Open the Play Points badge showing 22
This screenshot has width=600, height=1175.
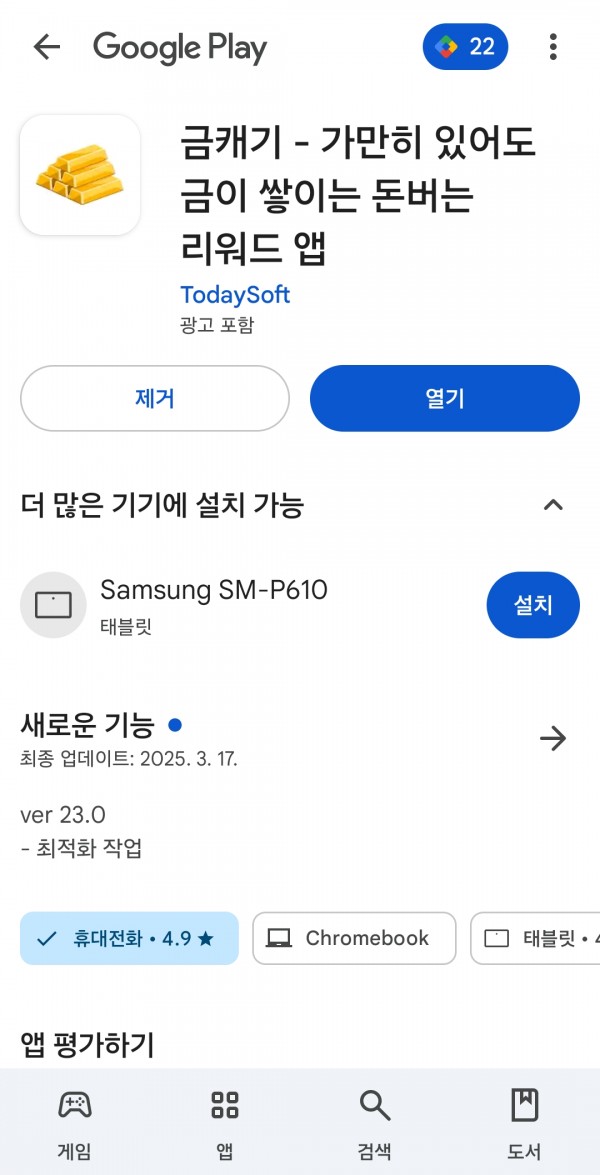[465, 46]
